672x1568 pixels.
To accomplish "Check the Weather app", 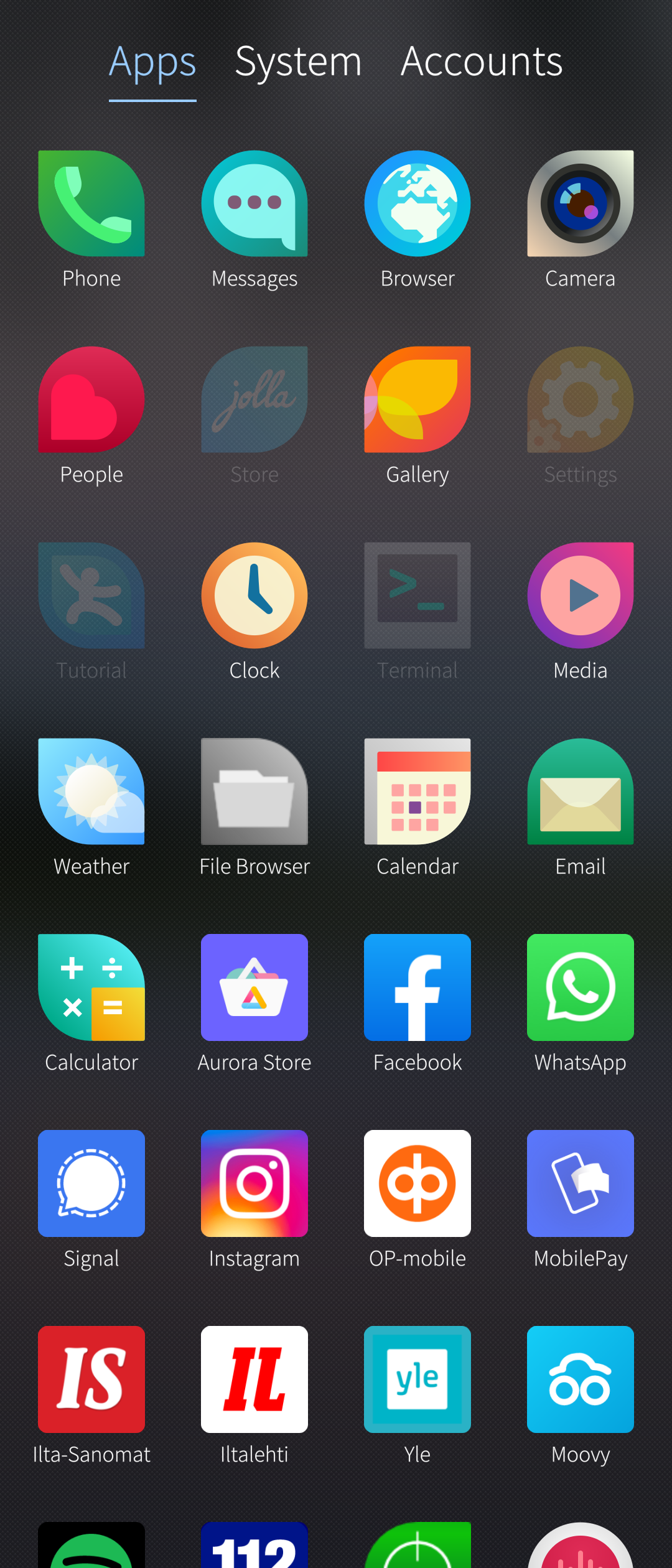I will click(x=91, y=791).
